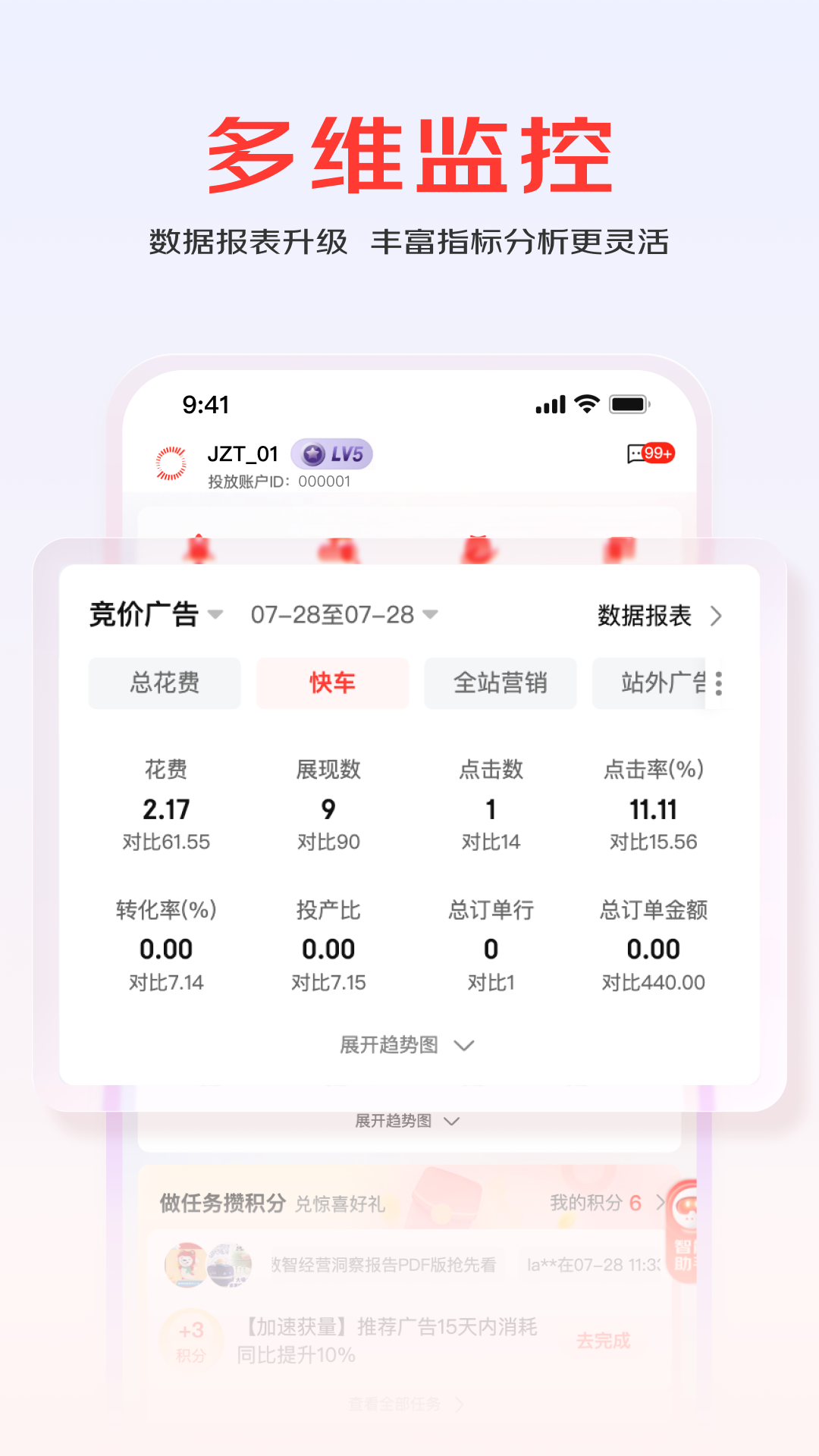Switch to the 全站营销 tab

500,683
